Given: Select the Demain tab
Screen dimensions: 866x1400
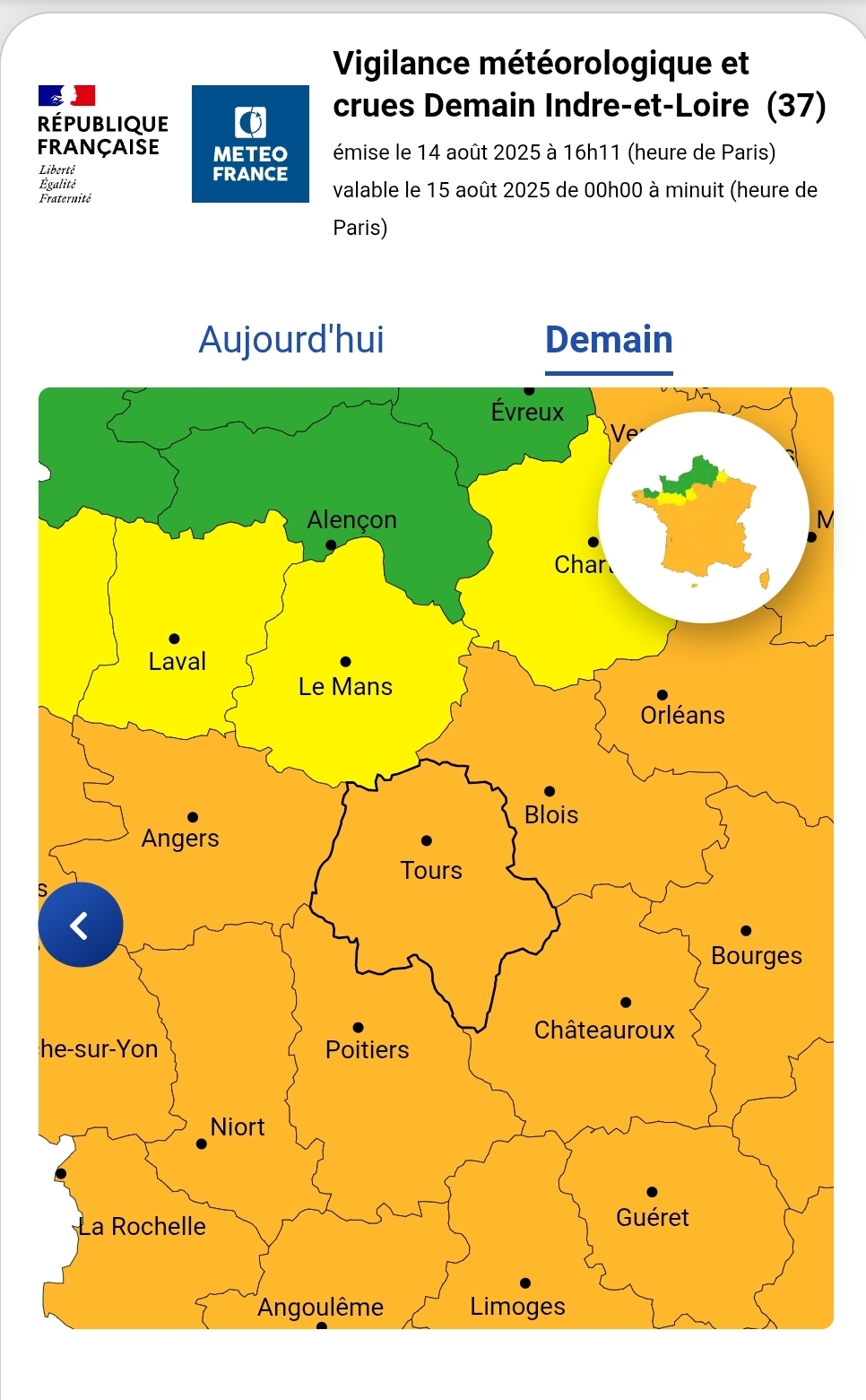Looking at the screenshot, I should coord(609,340).
